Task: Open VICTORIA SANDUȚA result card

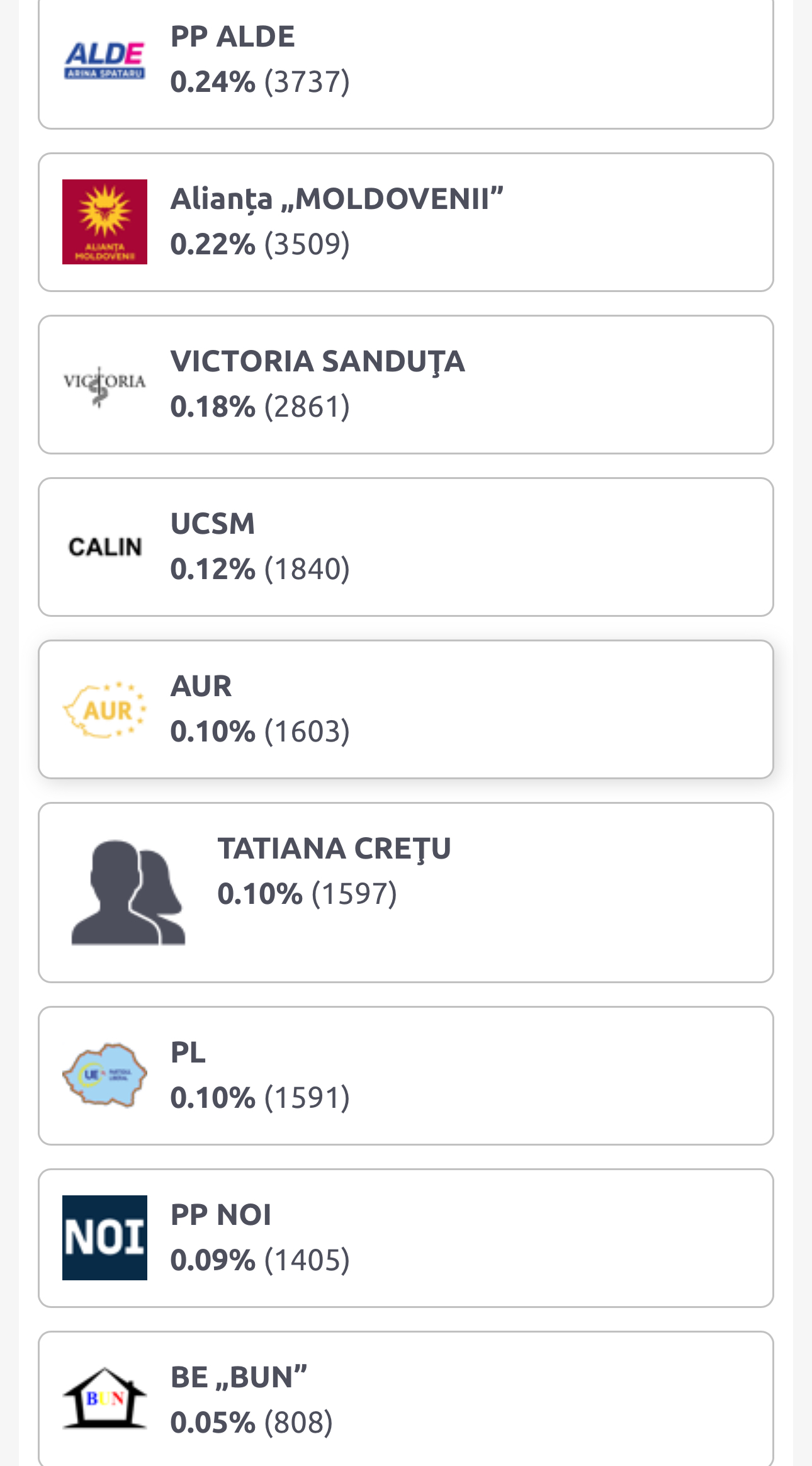Action: [406, 385]
